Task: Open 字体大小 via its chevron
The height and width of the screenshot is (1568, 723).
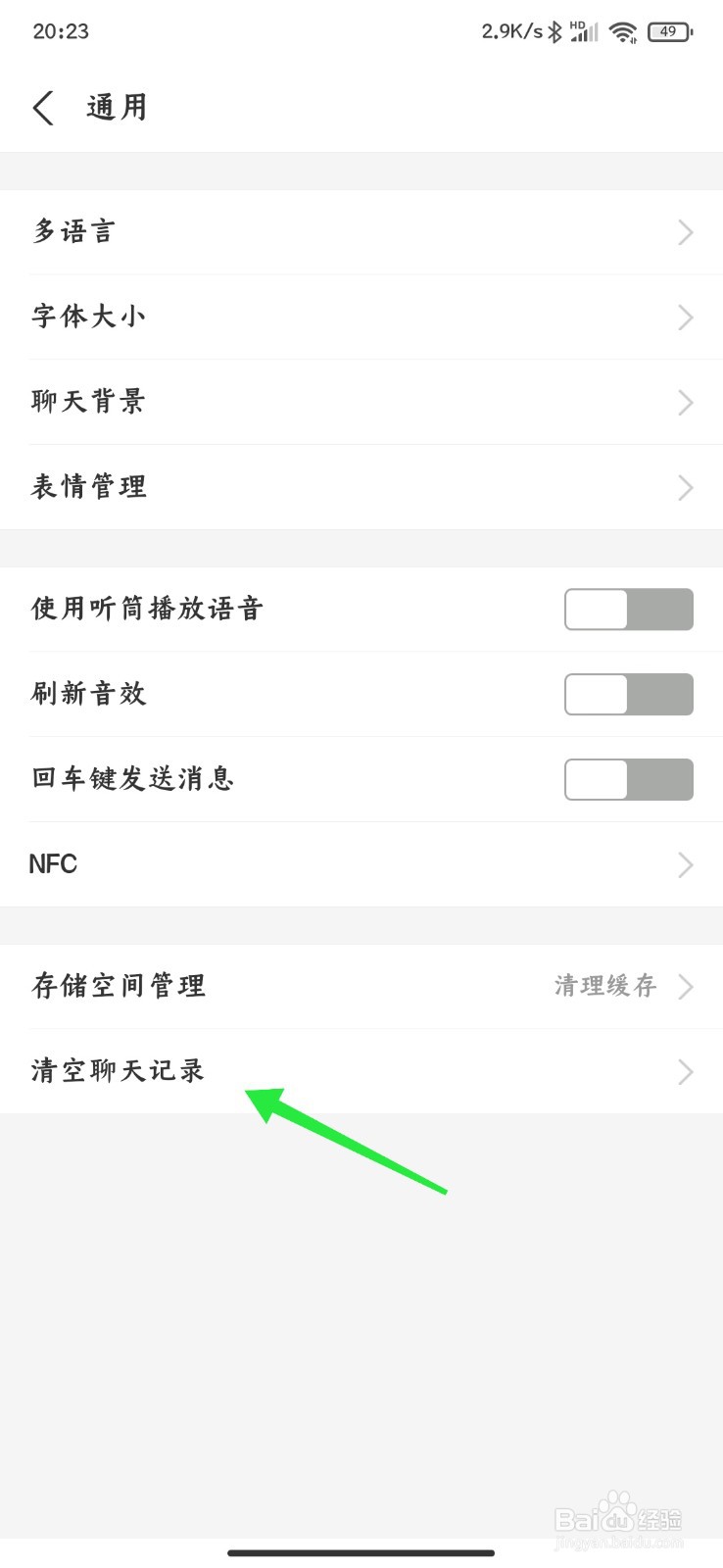Action: [x=685, y=318]
